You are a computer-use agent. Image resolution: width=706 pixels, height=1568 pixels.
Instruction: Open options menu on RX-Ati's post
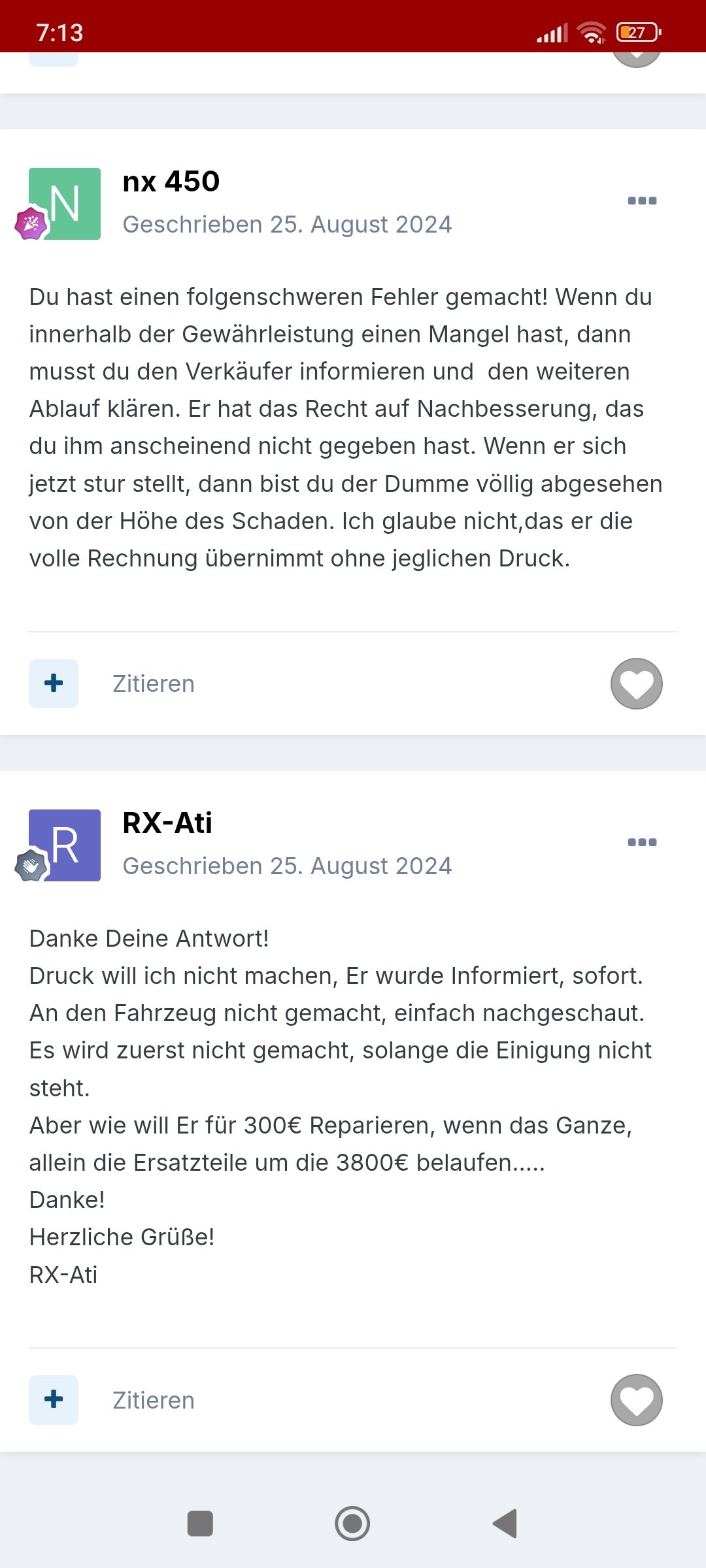point(642,842)
